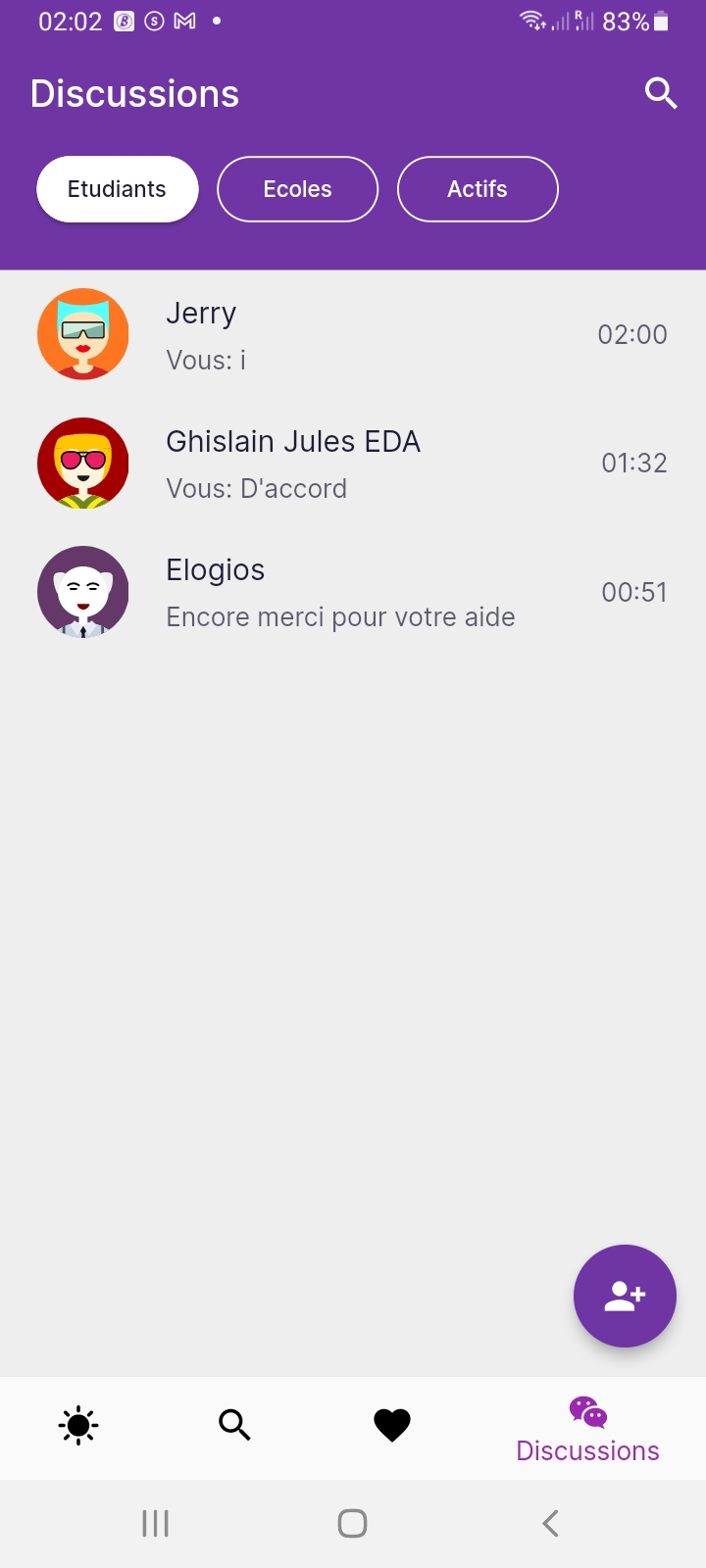Switch to the Ecoles filter
The height and width of the screenshot is (1568, 706).
point(297,189)
